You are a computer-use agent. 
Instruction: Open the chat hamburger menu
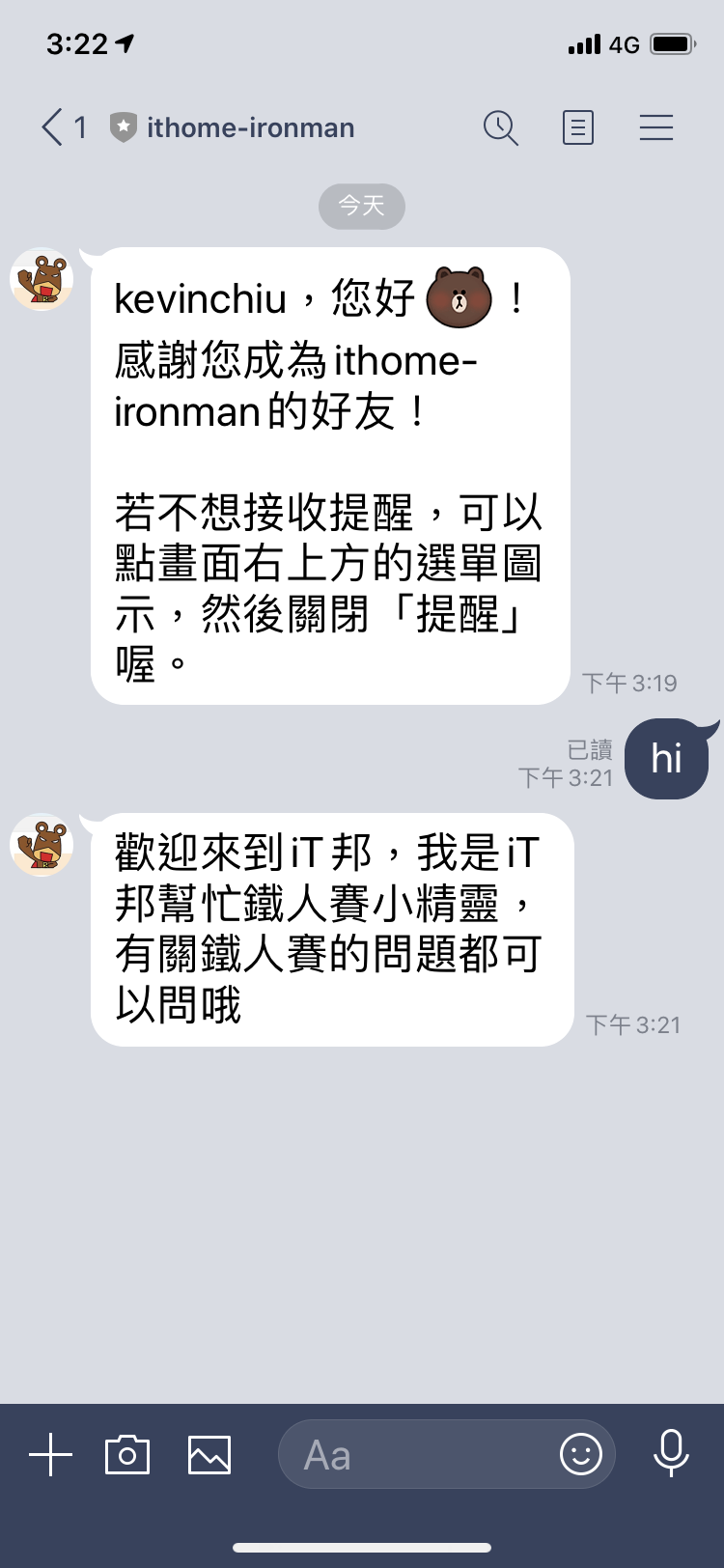[656, 127]
